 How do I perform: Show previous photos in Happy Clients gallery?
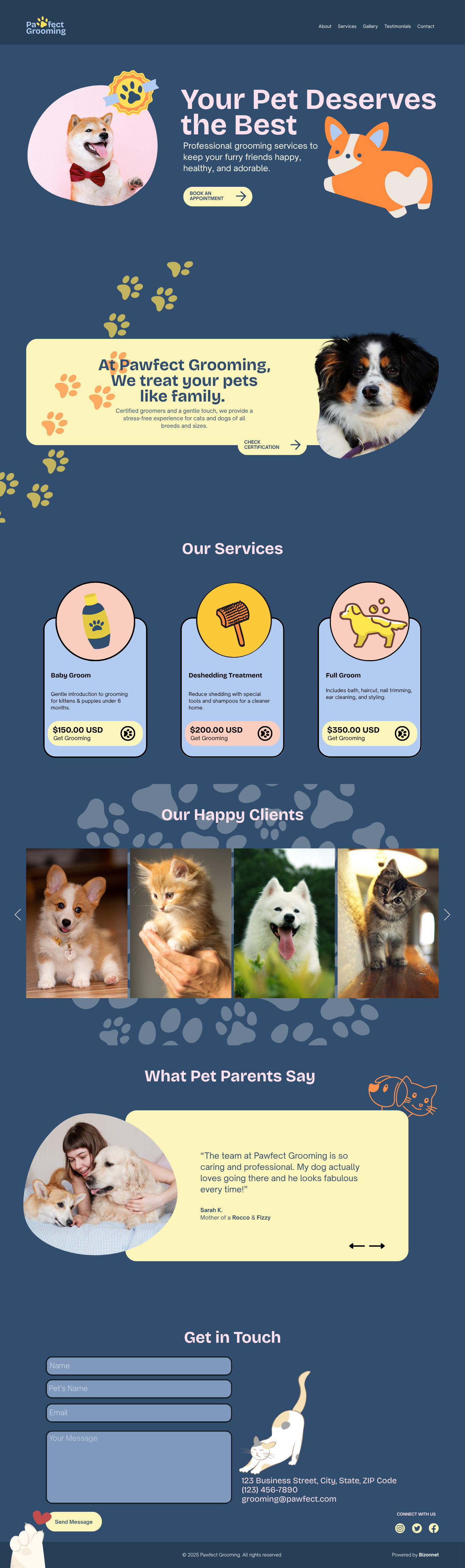click(x=18, y=914)
